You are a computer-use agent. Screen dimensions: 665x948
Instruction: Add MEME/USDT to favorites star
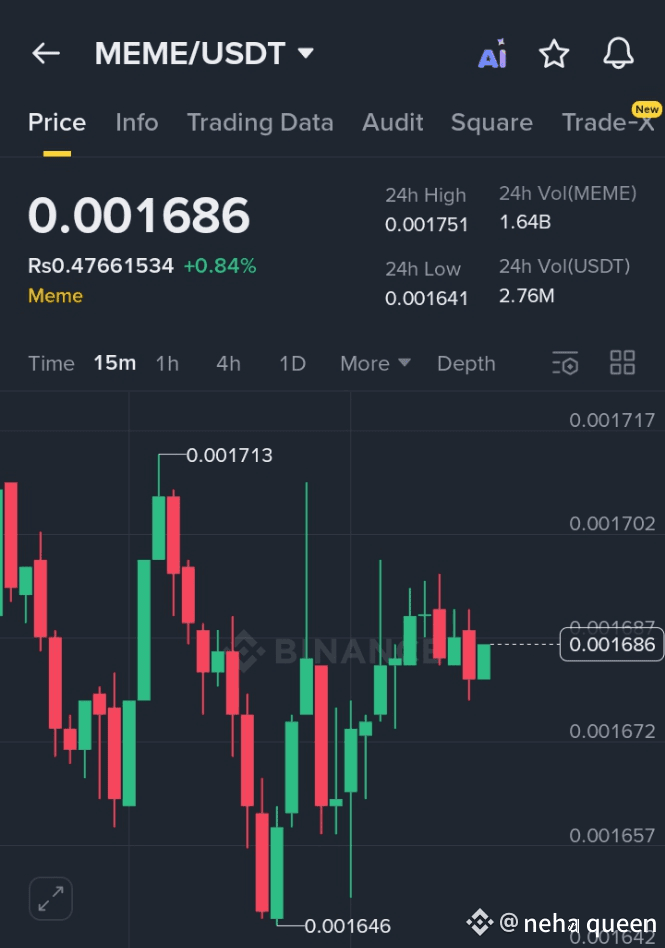pyautogui.click(x=554, y=54)
